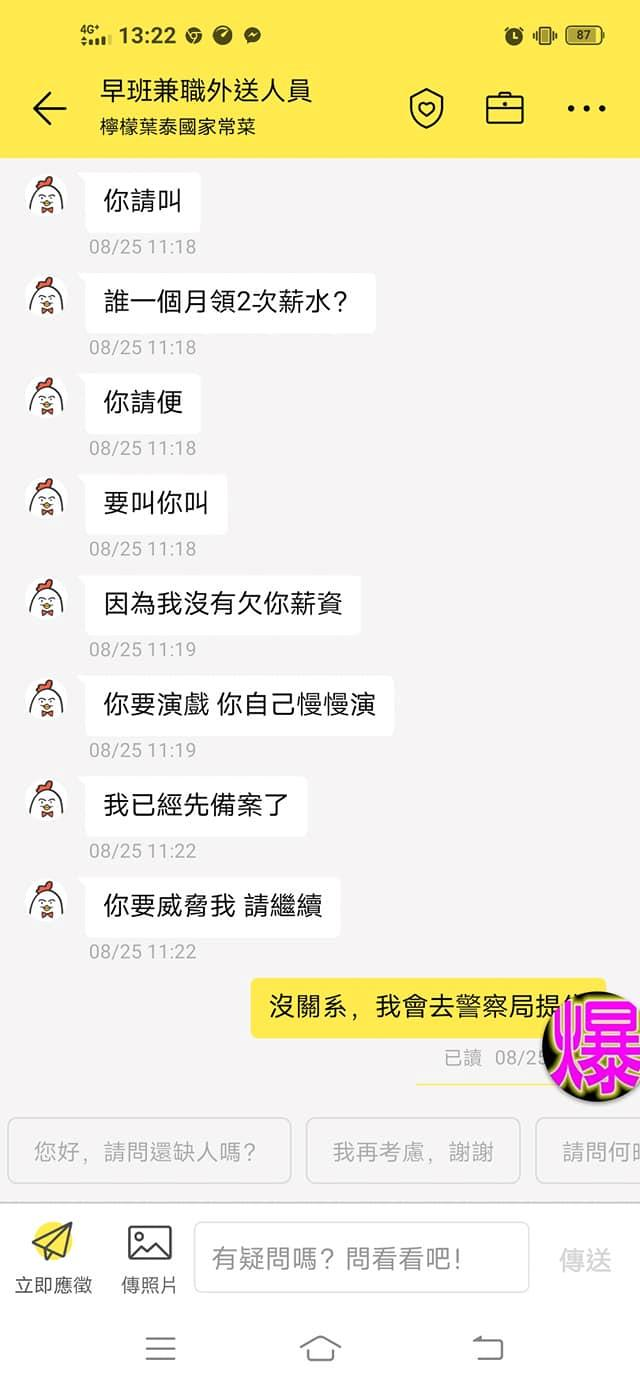640x1386 pixels.
Task: Open the briefcase job details icon
Action: coord(505,108)
